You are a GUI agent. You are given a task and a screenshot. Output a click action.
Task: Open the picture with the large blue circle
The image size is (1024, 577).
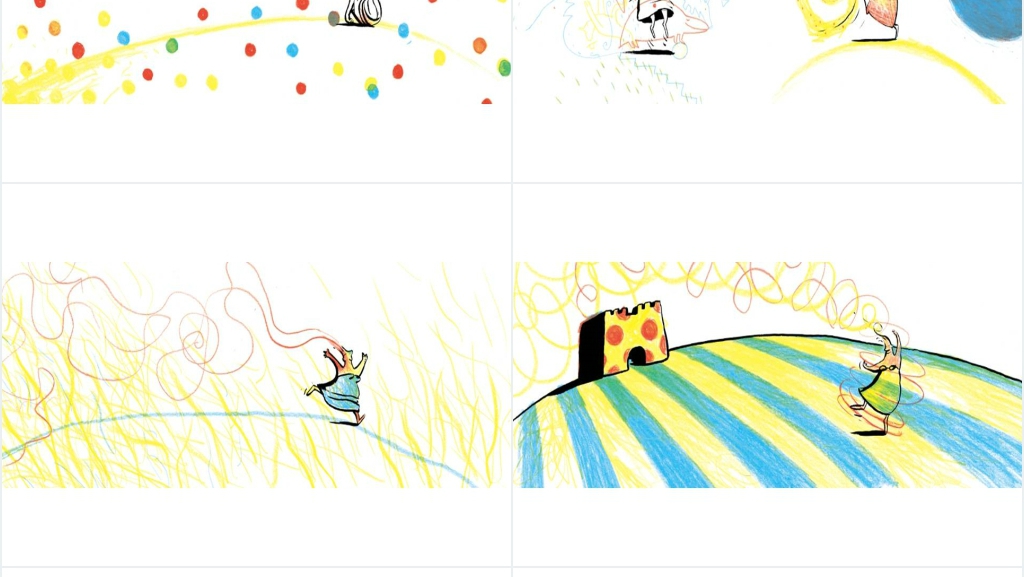(x=768, y=52)
